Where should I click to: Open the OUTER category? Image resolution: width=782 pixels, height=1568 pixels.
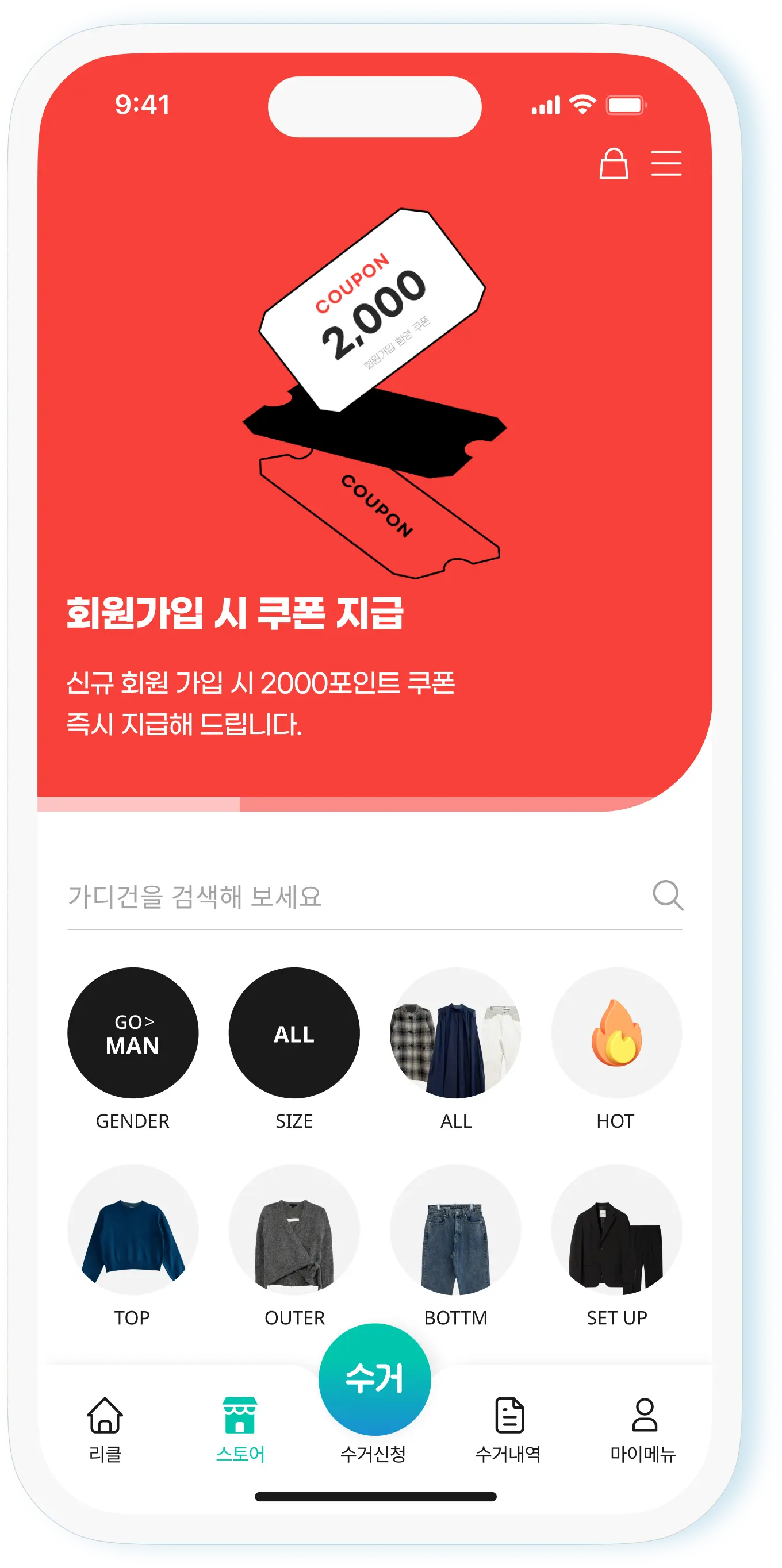tap(294, 1229)
